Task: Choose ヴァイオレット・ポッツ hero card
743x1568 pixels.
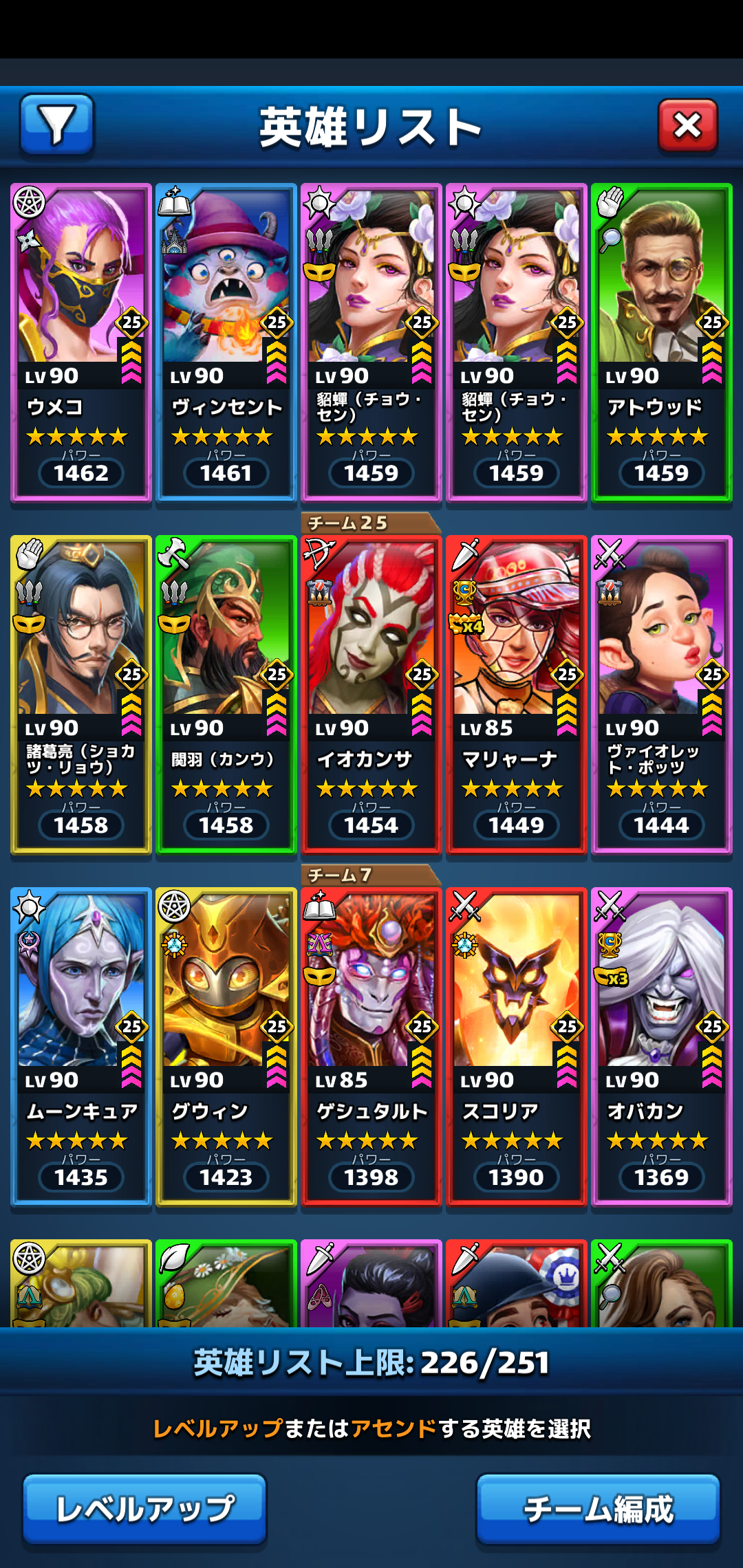Action: 660,694
